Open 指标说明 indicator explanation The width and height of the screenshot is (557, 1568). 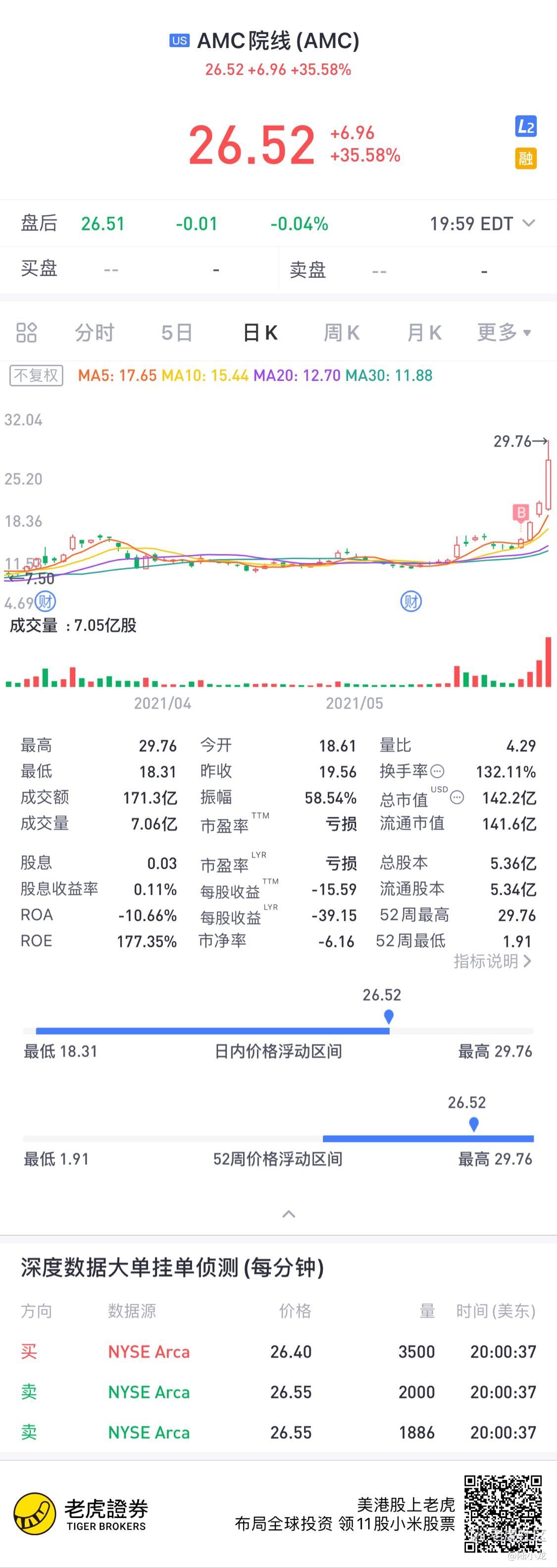493,961
